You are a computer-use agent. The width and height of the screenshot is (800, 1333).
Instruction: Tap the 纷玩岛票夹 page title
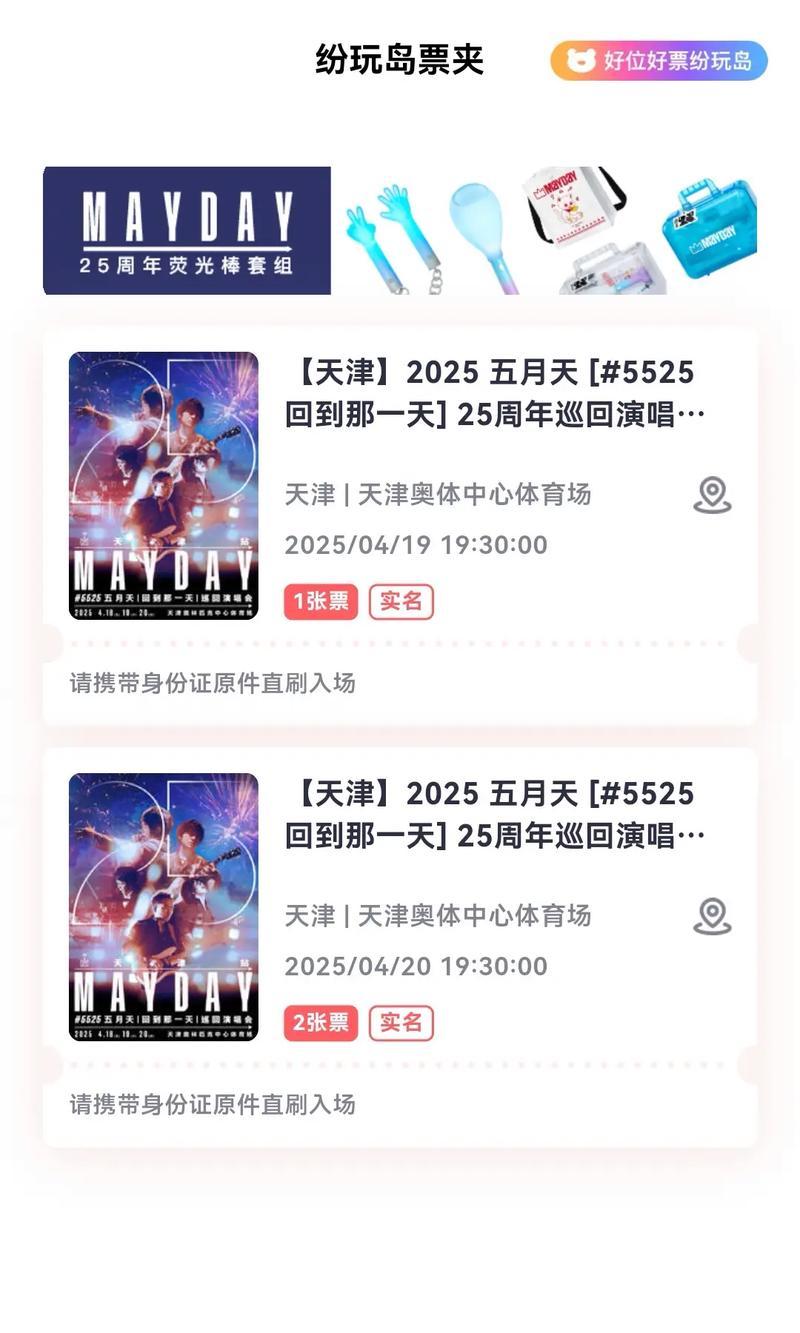click(x=398, y=60)
